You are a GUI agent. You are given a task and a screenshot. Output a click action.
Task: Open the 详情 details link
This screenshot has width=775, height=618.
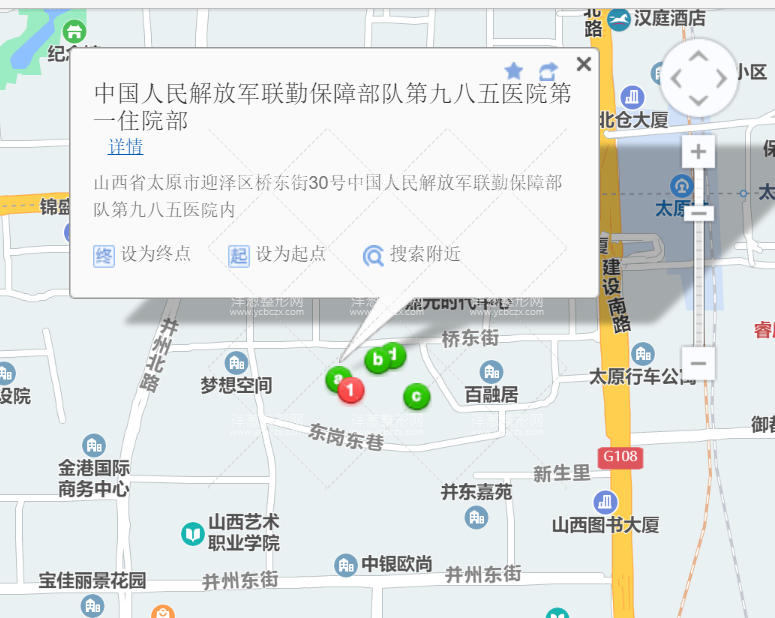coord(125,147)
